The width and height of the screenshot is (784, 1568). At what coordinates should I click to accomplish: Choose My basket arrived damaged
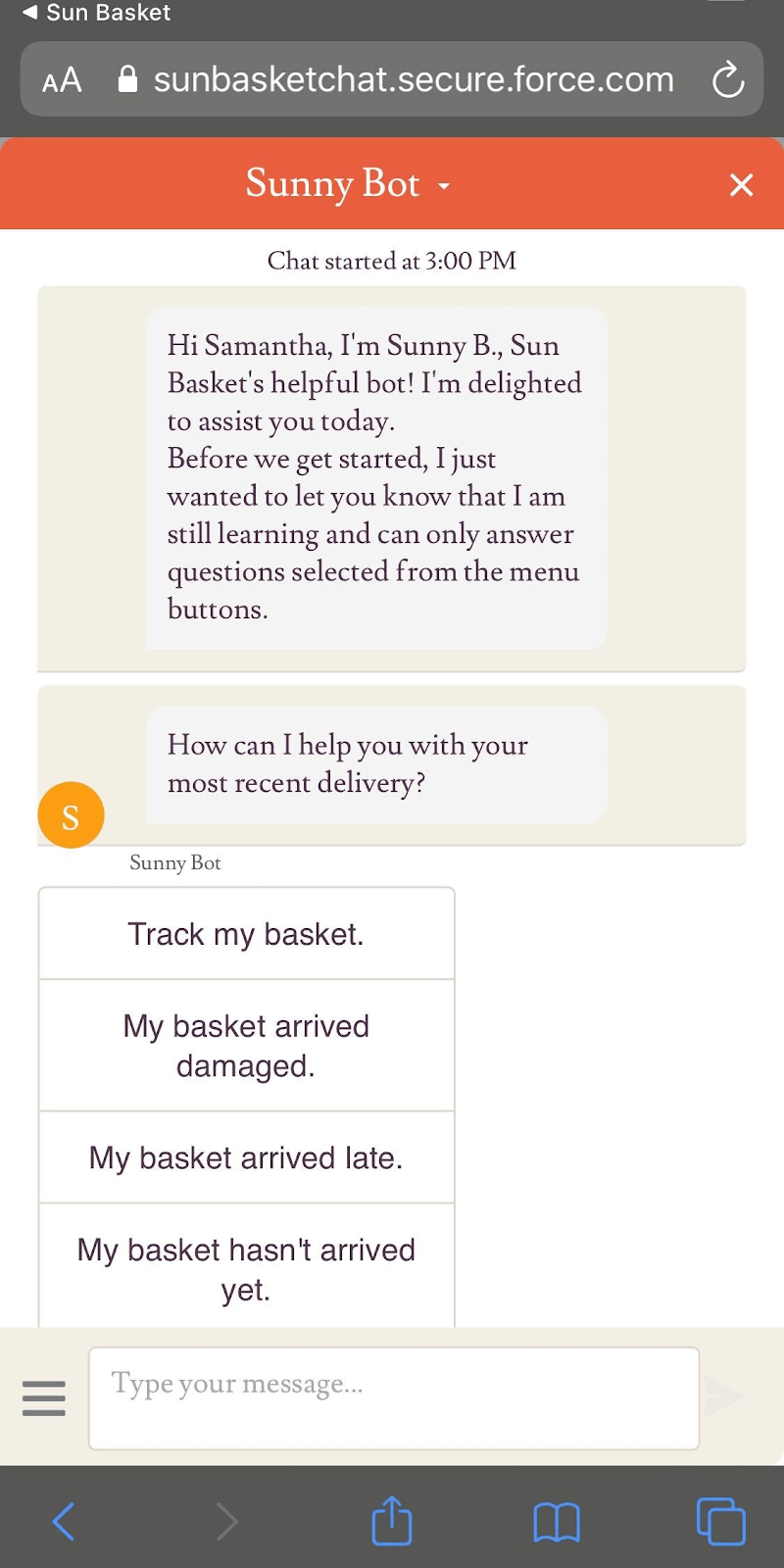pos(246,1046)
